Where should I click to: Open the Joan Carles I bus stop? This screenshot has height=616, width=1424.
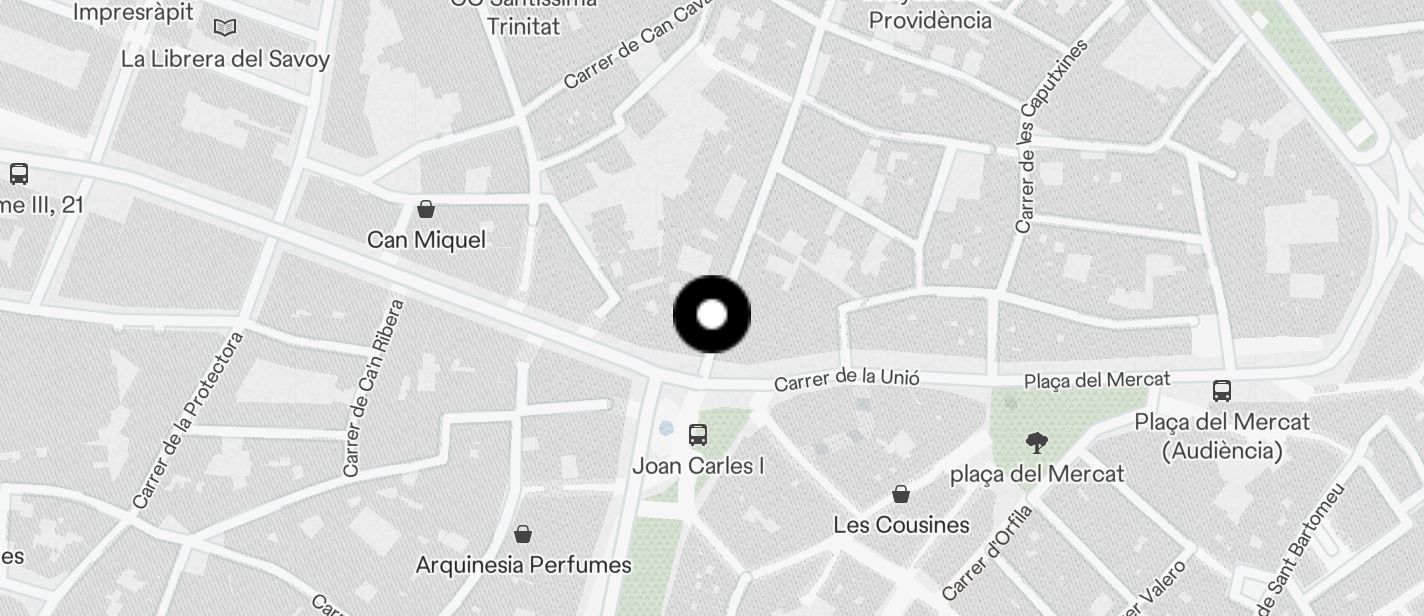click(698, 435)
